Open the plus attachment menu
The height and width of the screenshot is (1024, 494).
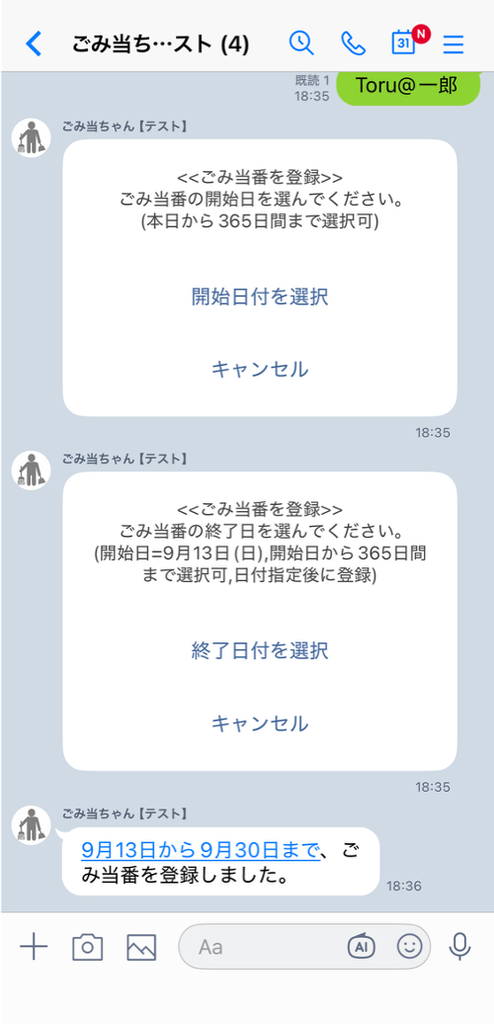(x=33, y=946)
